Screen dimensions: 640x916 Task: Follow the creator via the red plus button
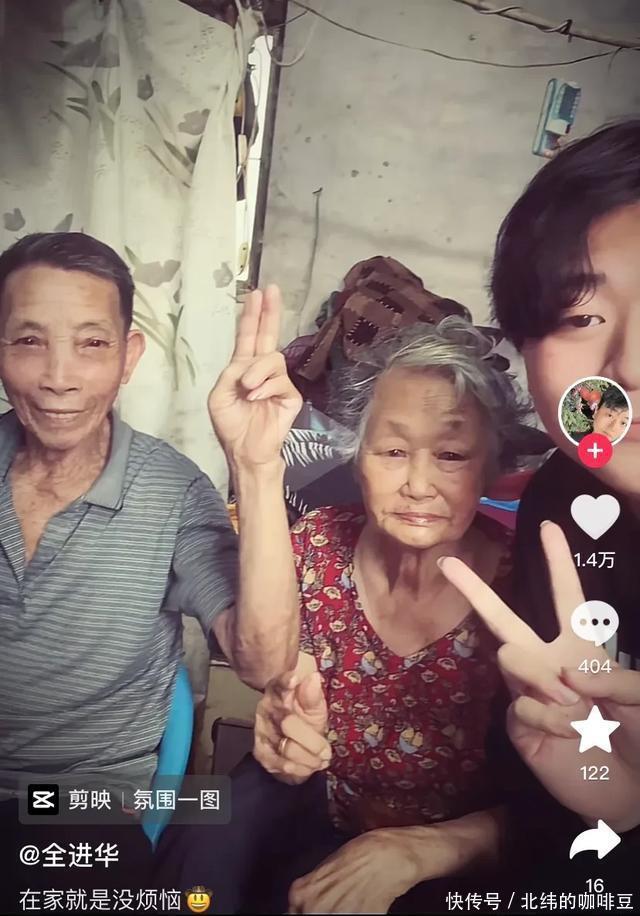[x=595, y=451]
